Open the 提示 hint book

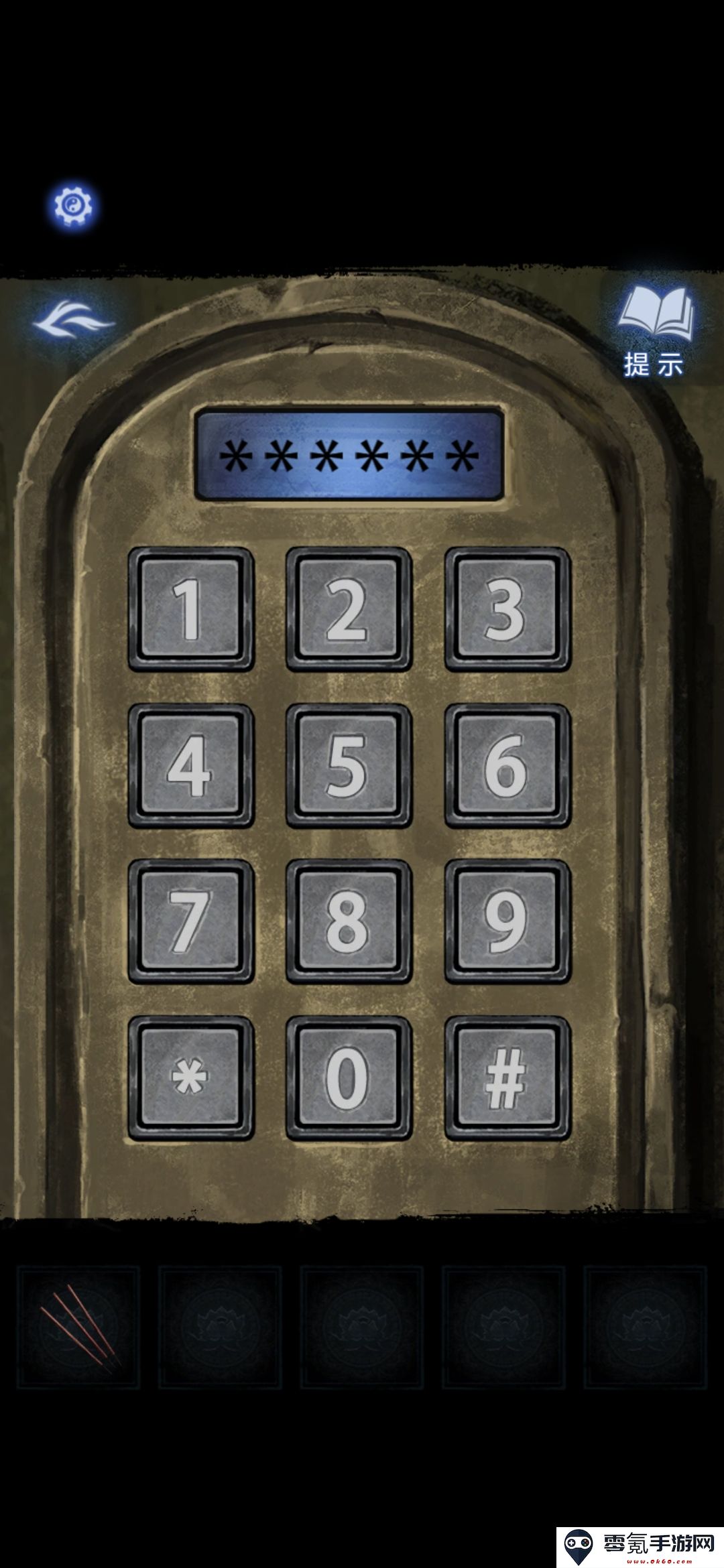coord(654,328)
